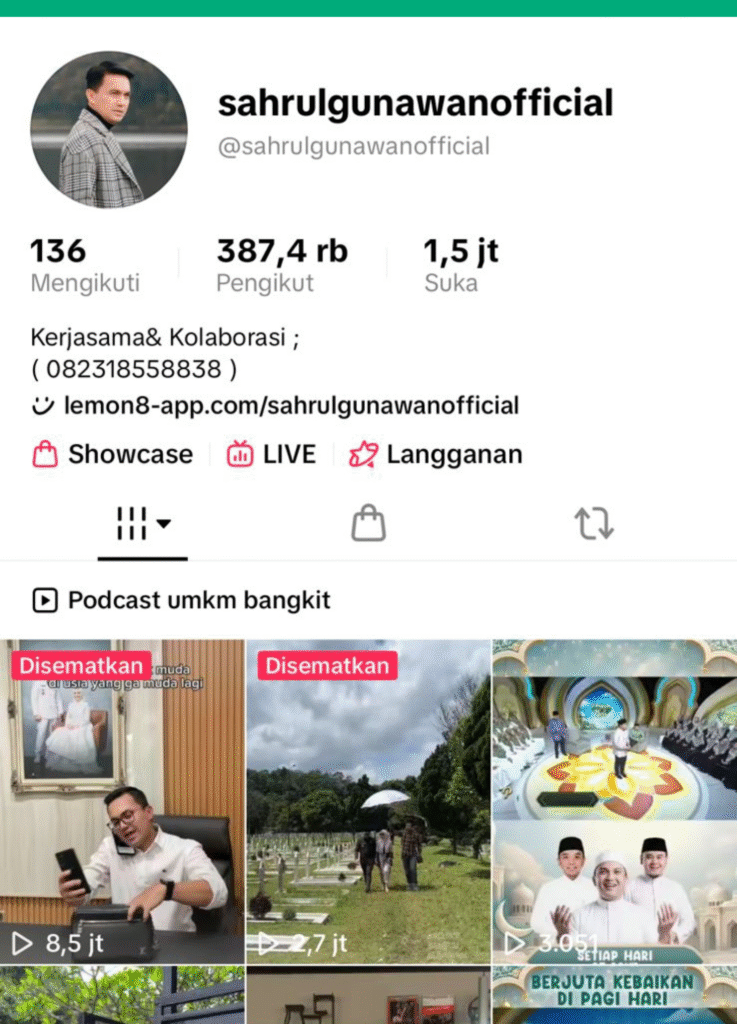This screenshot has width=737, height=1024.
Task: Open the Showcase shop
Action: [x=112, y=455]
